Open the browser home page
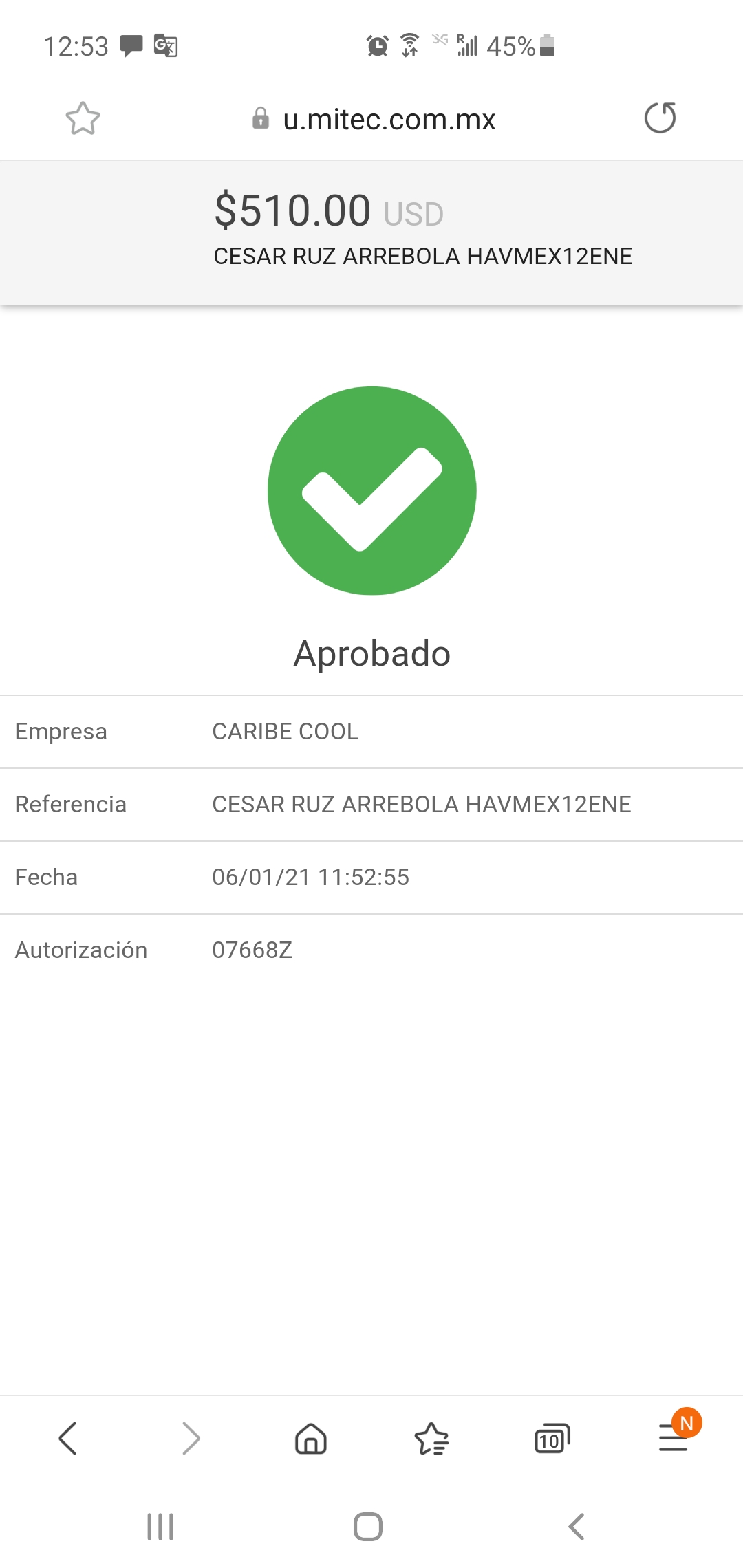The width and height of the screenshot is (743, 1568). pyautogui.click(x=311, y=1438)
